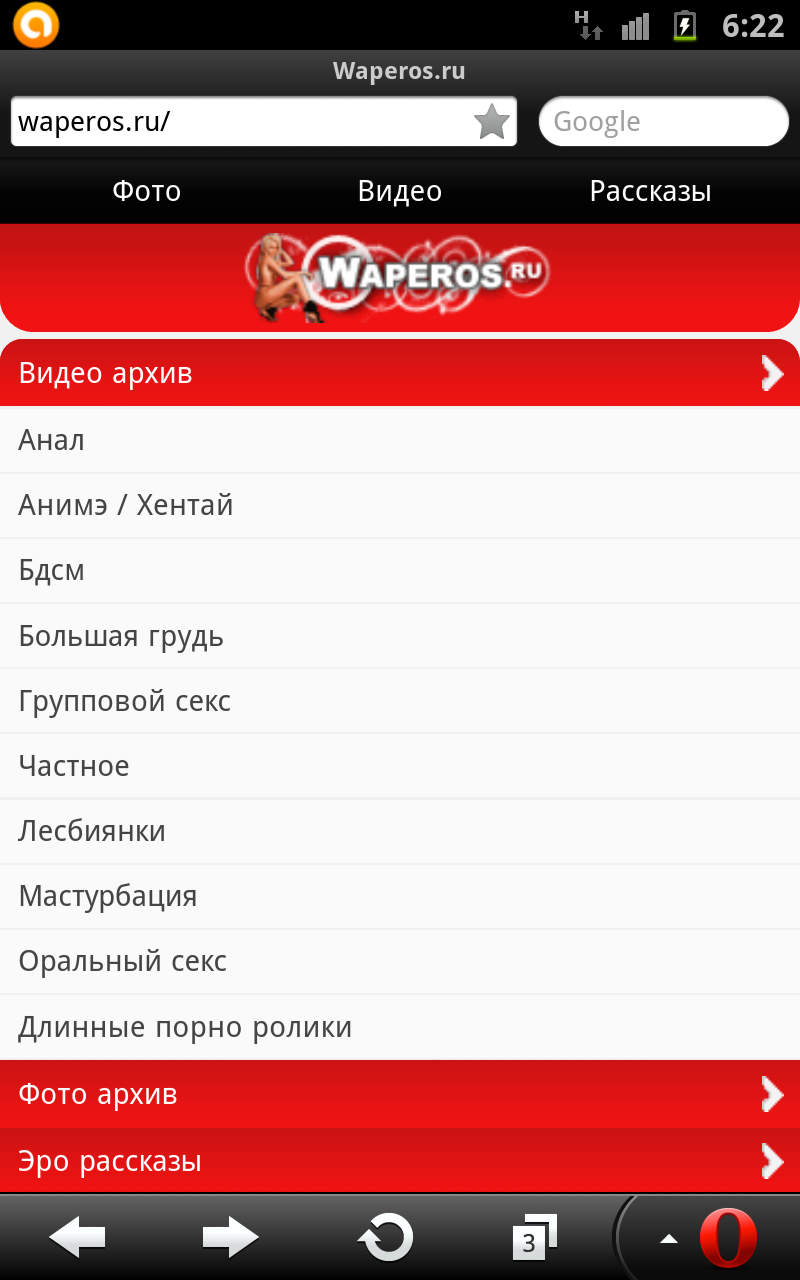Open the tabs switcher showing 3
The height and width of the screenshot is (1280, 800).
(x=534, y=1239)
